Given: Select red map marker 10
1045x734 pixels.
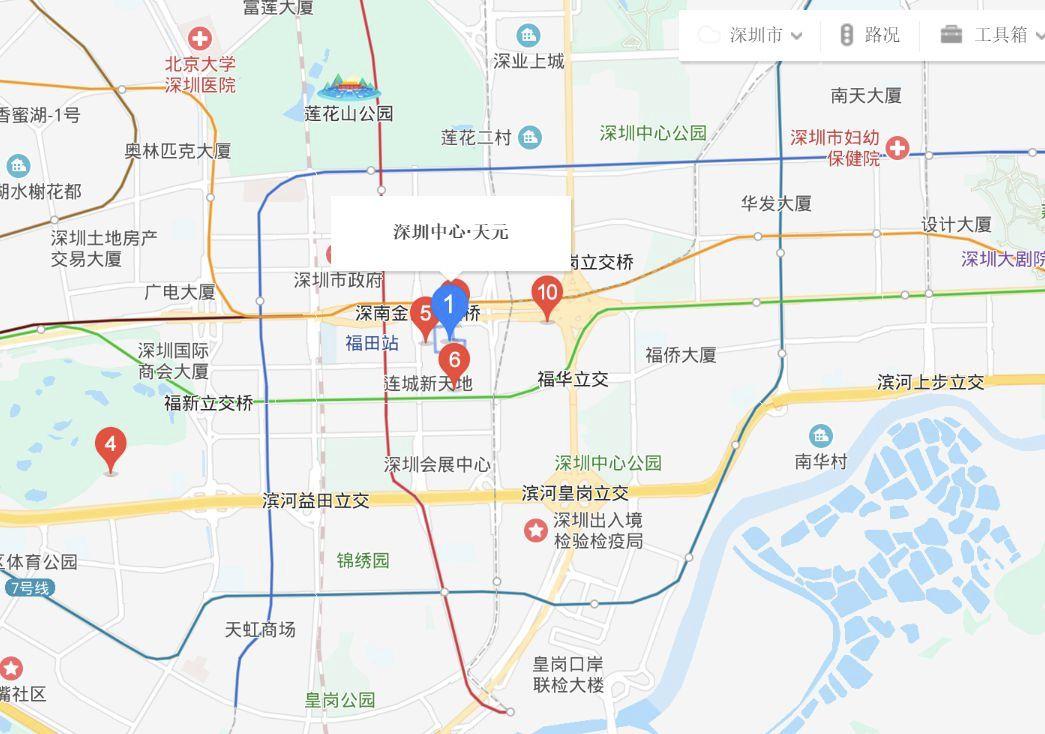Looking at the screenshot, I should (x=547, y=293).
